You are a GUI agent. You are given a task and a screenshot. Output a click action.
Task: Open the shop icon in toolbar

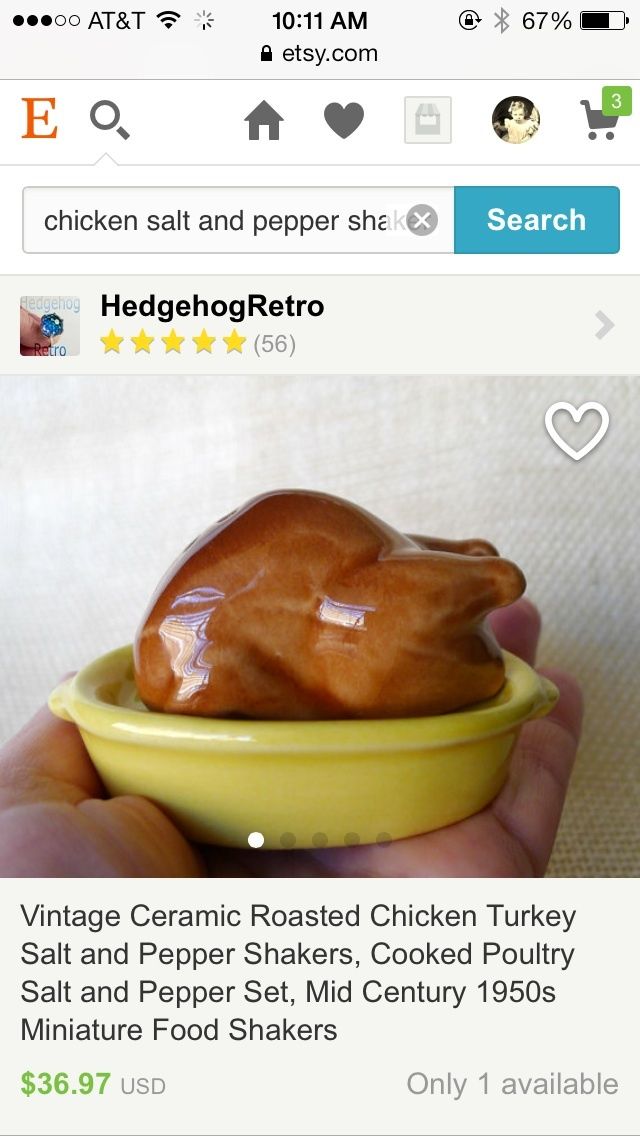427,121
